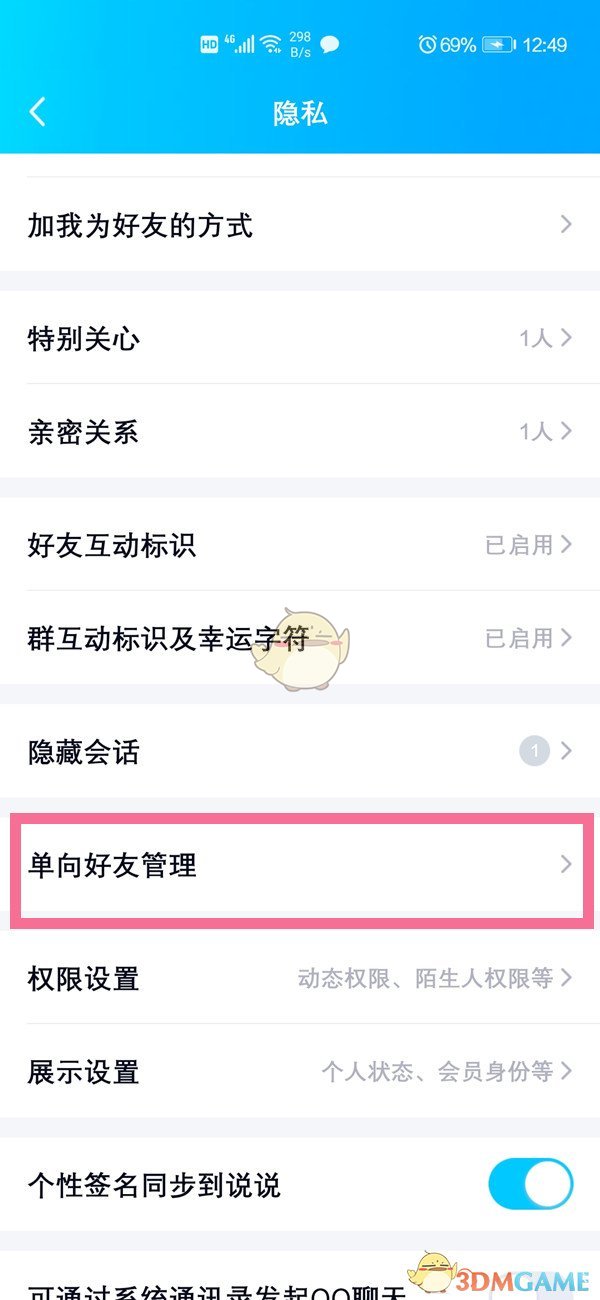Go back from the 隐私 page

pyautogui.click(x=38, y=112)
